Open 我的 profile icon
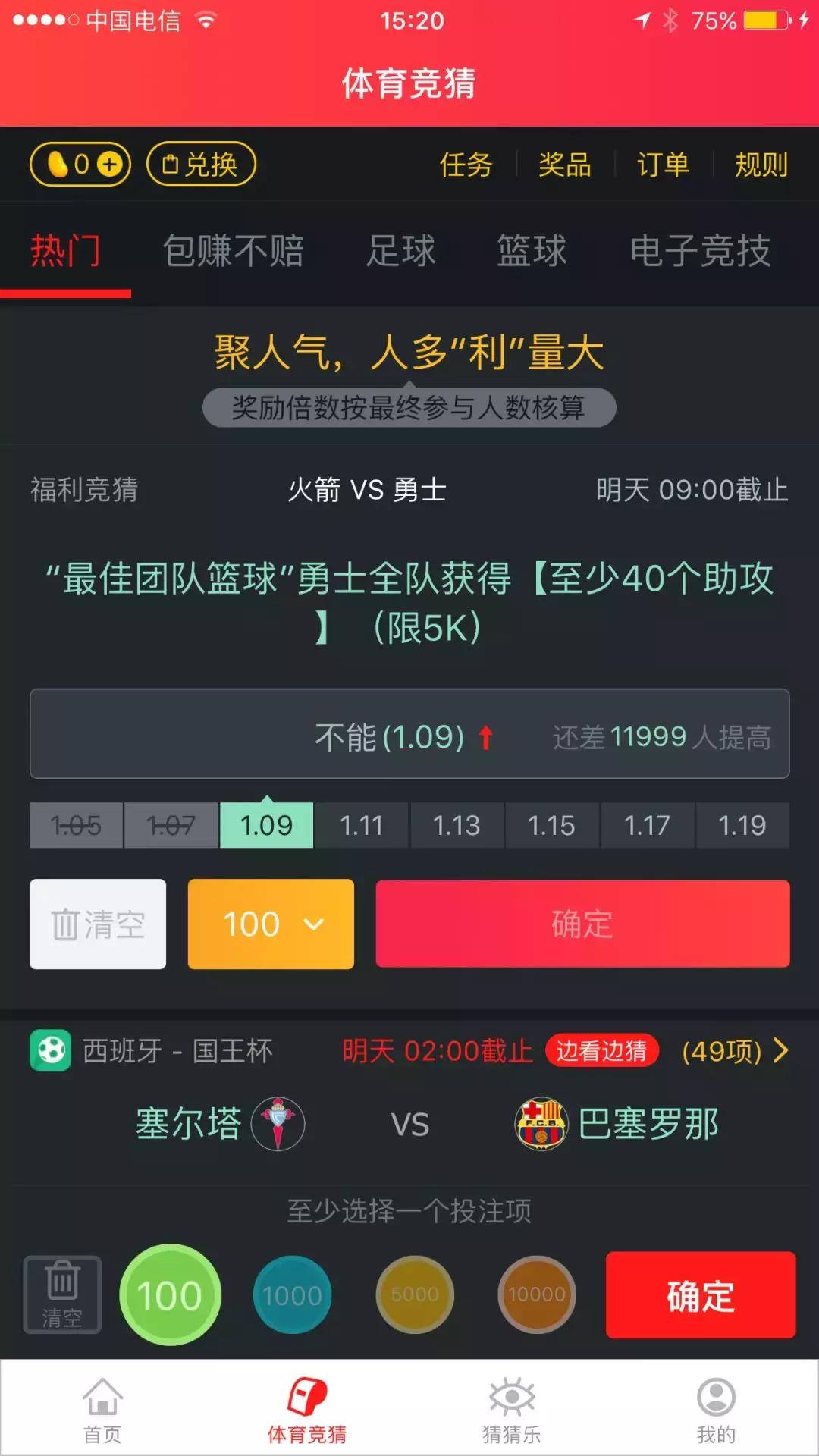 [717, 1399]
